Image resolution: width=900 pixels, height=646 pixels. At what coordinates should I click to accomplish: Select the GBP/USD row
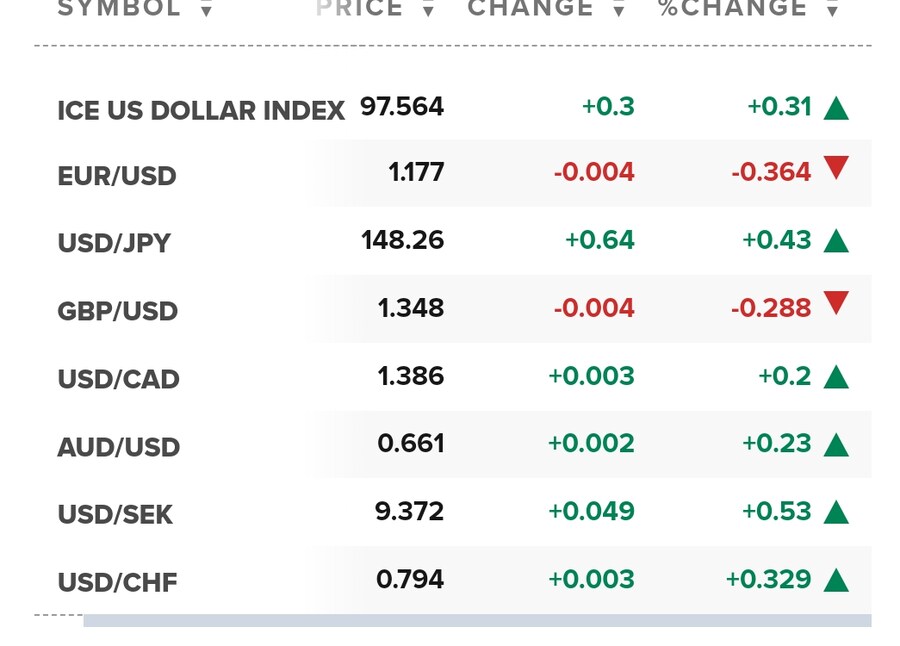click(117, 311)
